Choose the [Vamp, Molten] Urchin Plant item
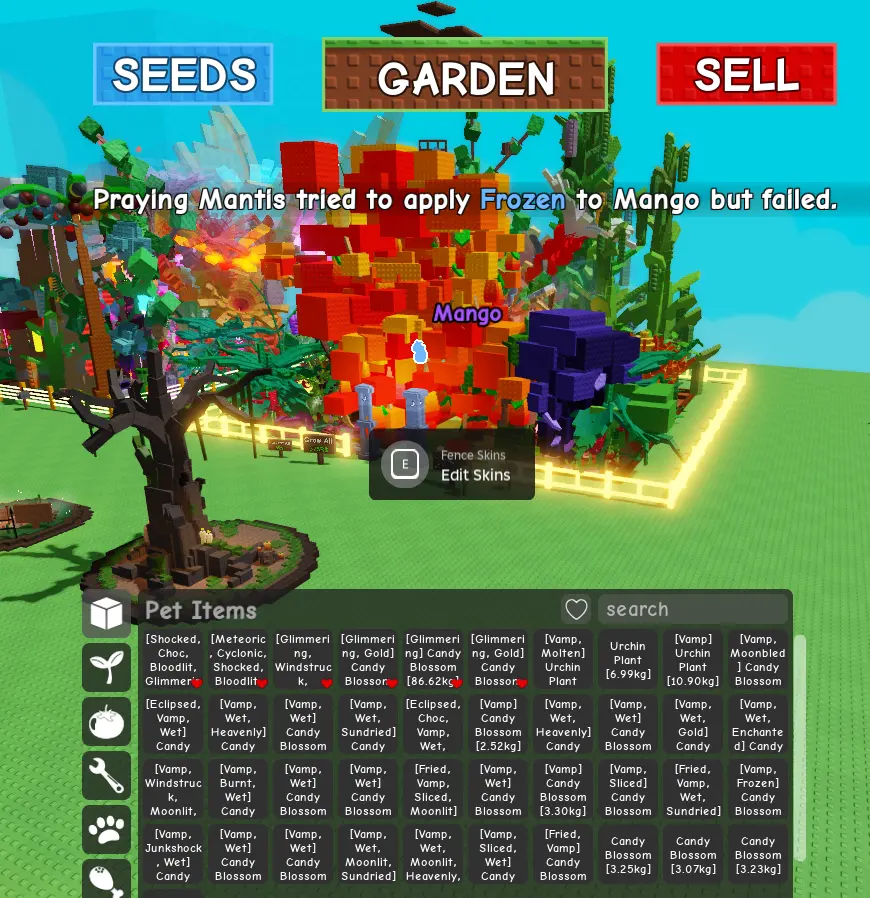Viewport: 870px width, 898px height. click(x=563, y=660)
